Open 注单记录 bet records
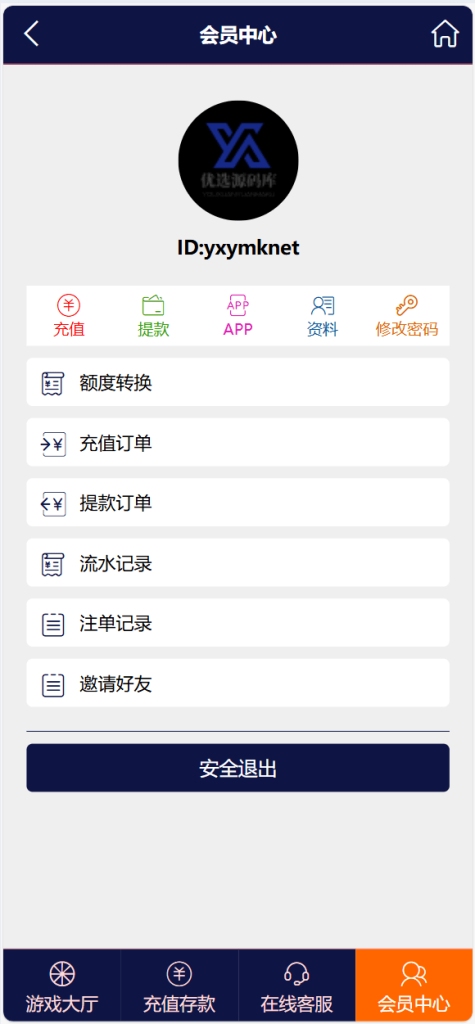Viewport: 475px width, 1024px height. (238, 622)
